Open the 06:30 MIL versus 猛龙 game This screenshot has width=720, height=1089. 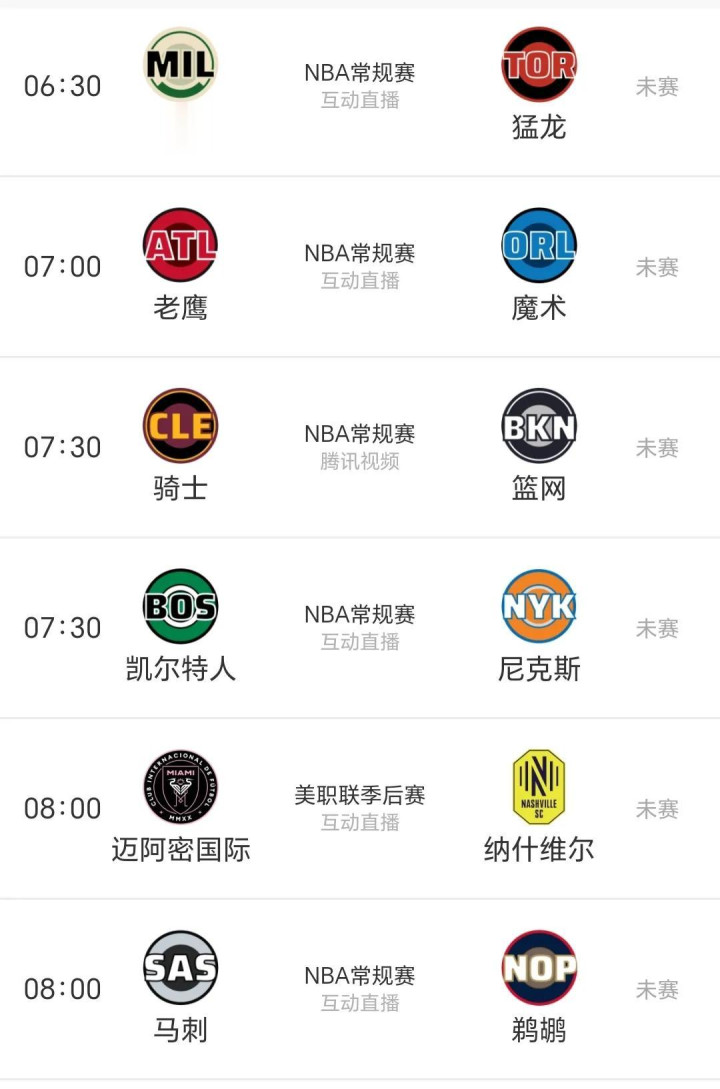(x=360, y=87)
